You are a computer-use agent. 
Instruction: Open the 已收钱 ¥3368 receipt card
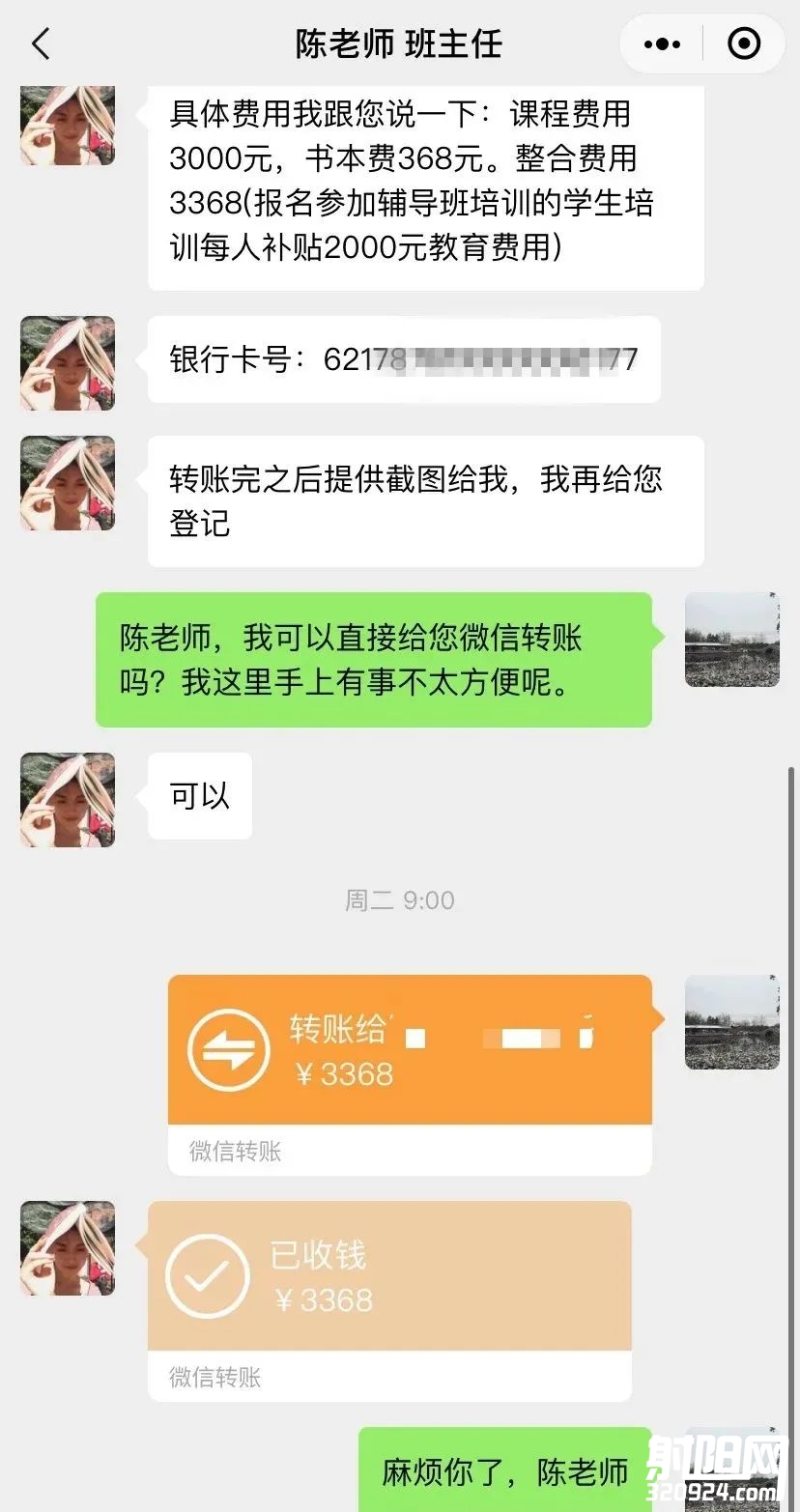(x=389, y=1276)
